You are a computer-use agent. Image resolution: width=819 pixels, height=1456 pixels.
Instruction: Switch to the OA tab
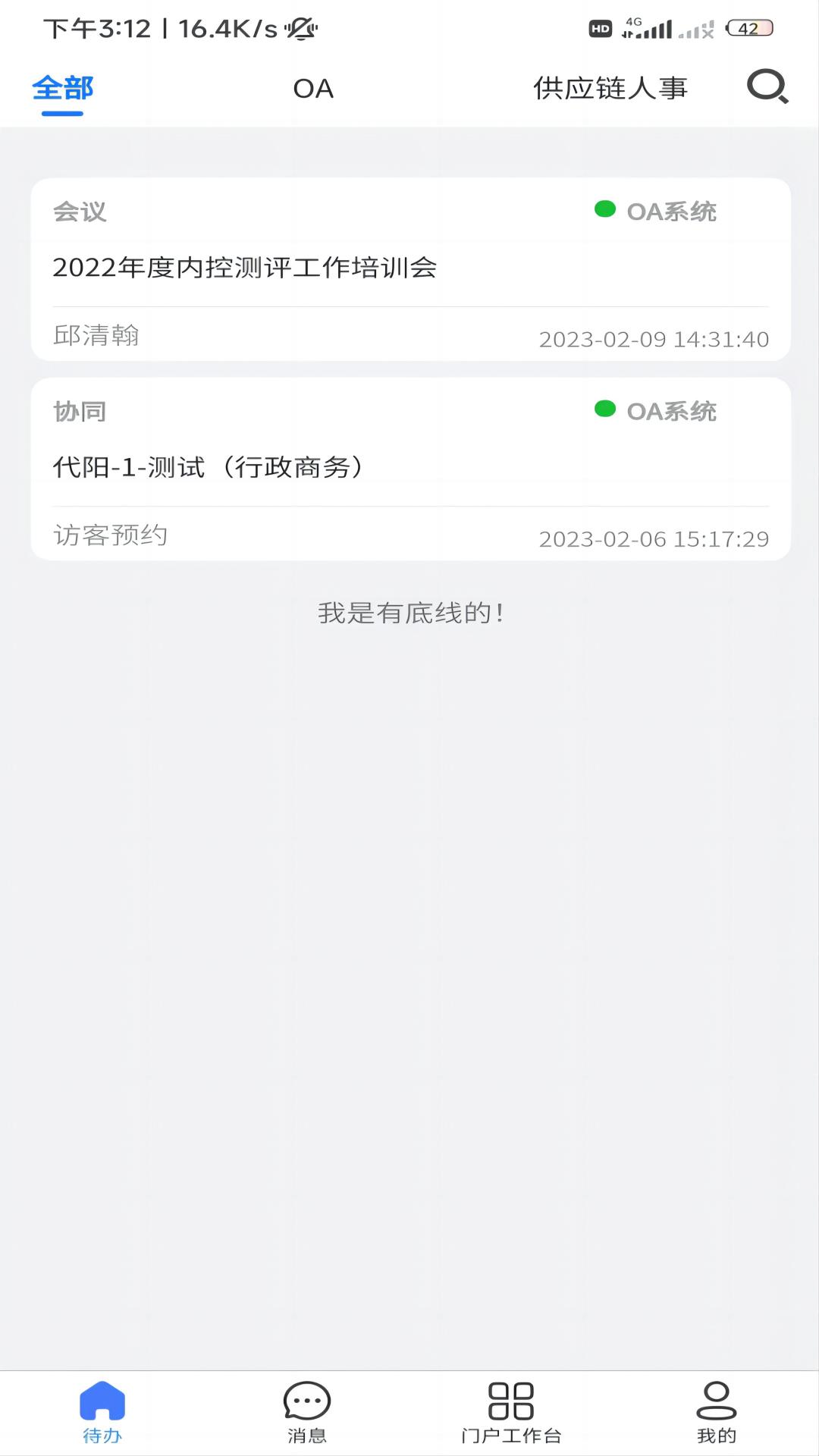[x=313, y=89]
